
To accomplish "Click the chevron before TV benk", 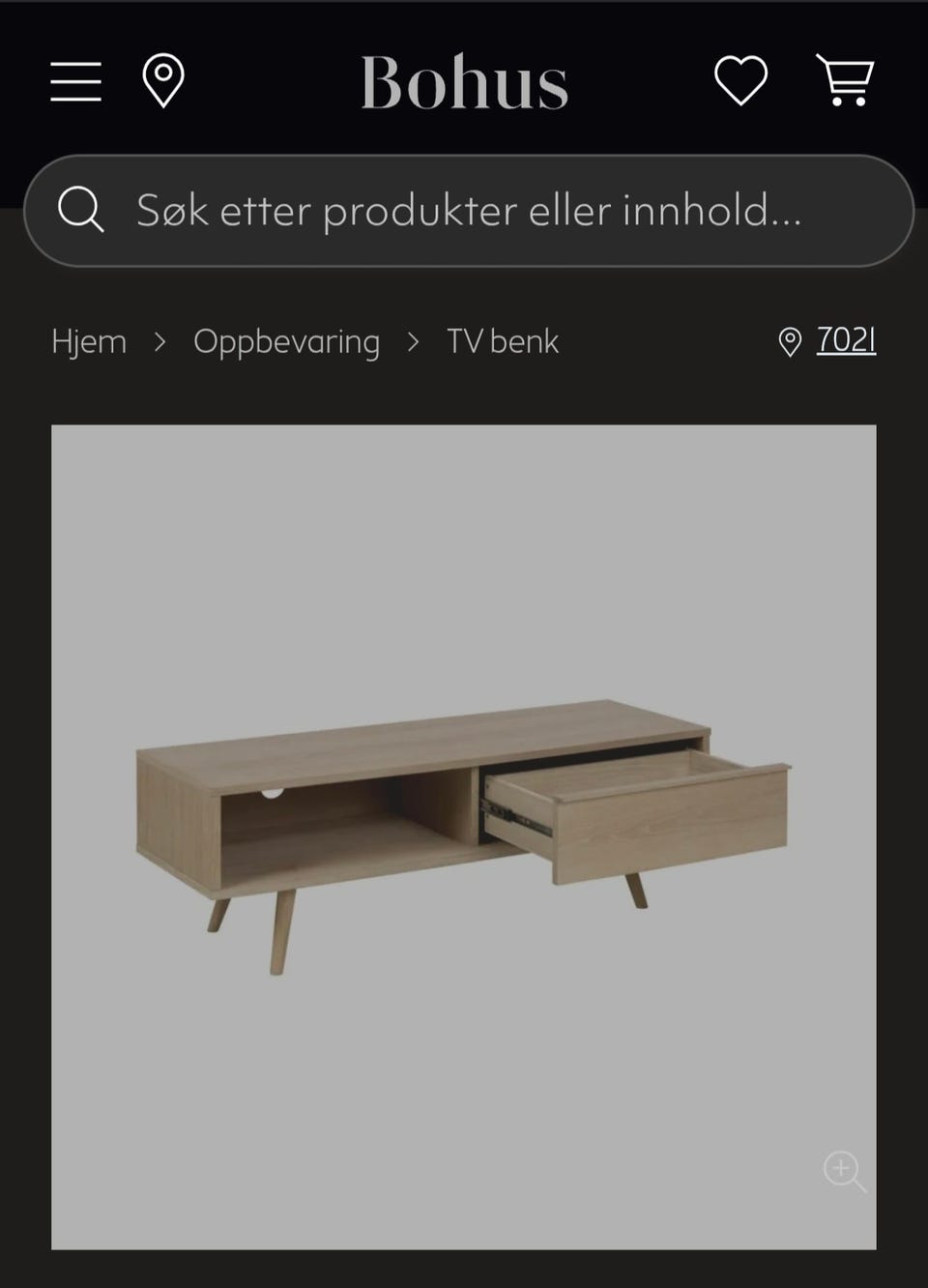I will pos(414,341).
